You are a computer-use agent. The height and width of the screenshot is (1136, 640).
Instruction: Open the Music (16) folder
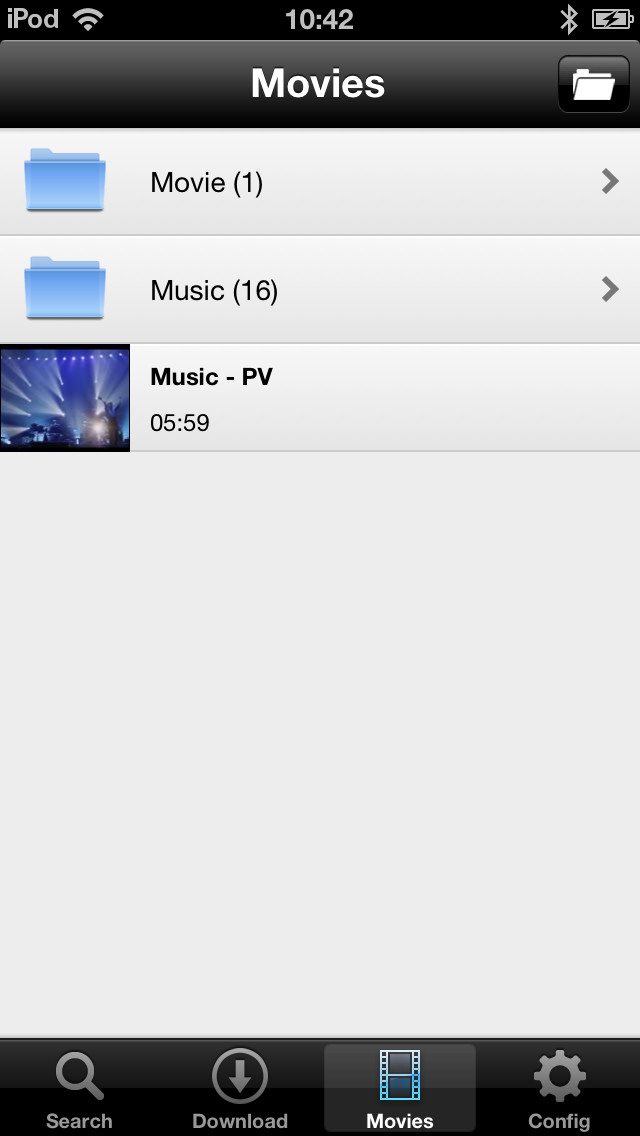(320, 290)
